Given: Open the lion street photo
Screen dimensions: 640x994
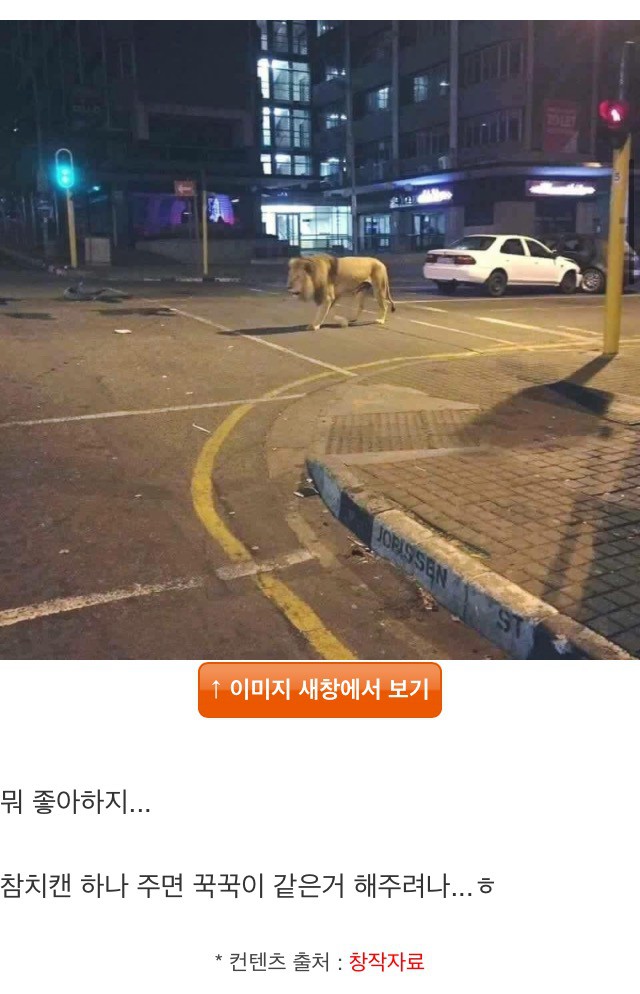Looking at the screenshot, I should [x=320, y=340].
